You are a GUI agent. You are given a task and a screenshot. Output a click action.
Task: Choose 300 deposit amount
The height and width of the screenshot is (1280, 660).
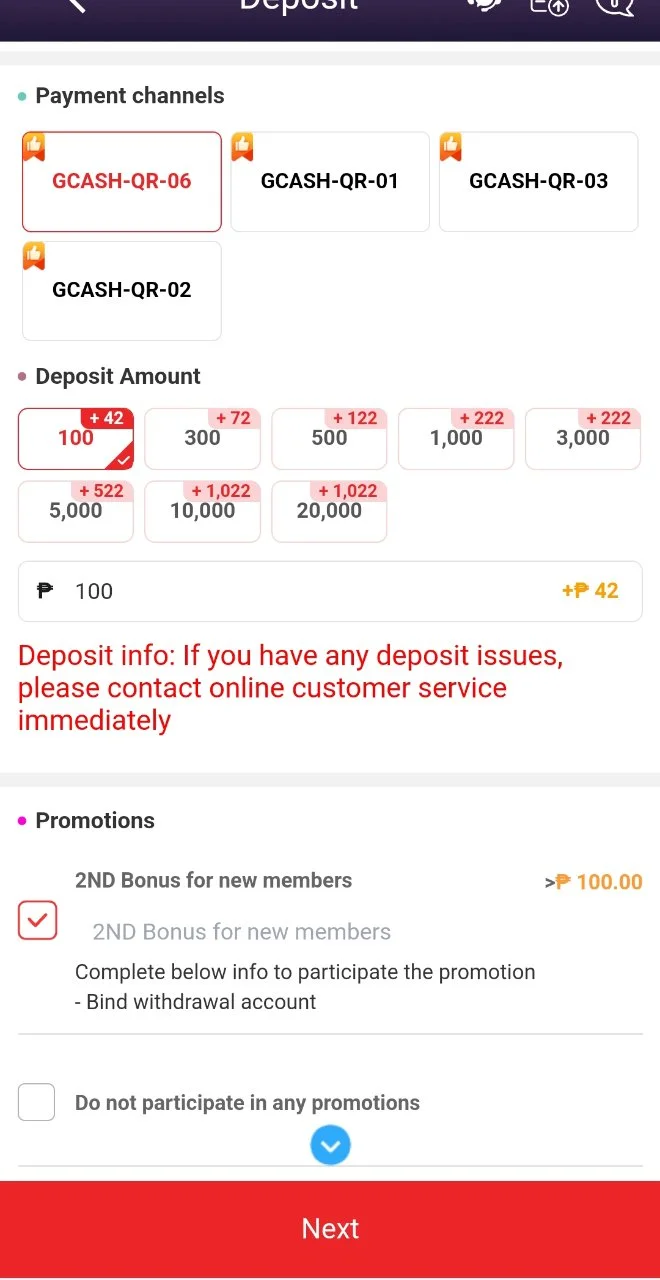click(x=202, y=439)
